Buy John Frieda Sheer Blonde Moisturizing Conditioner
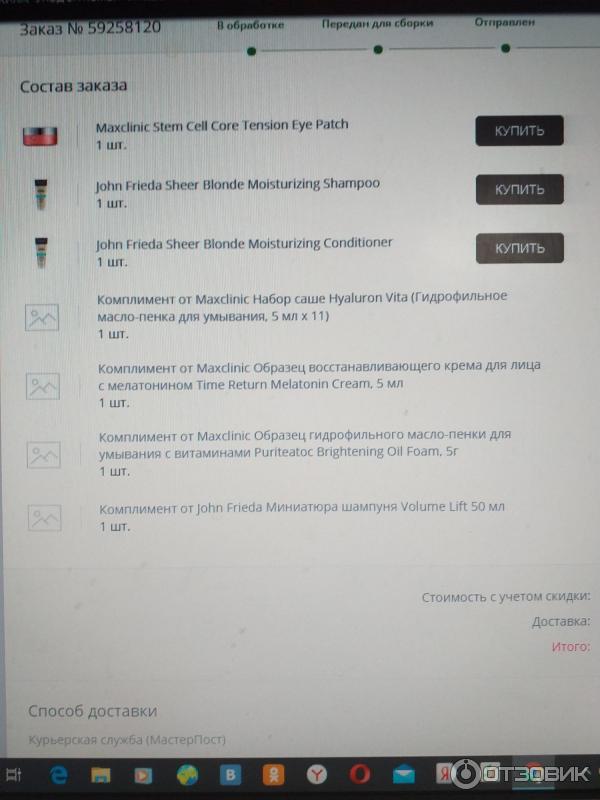600x800 pixels. 519,248
